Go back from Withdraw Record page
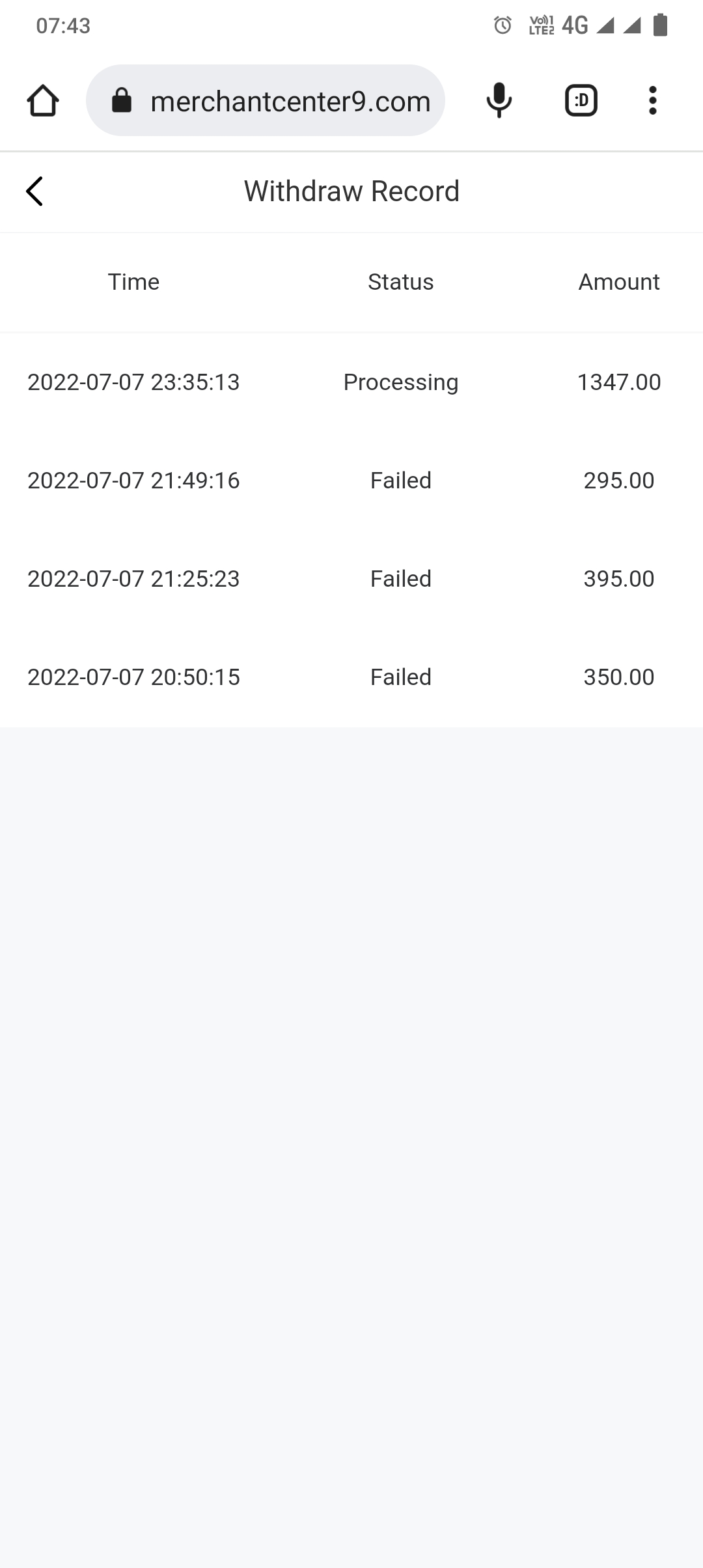The image size is (703, 1568). point(34,191)
